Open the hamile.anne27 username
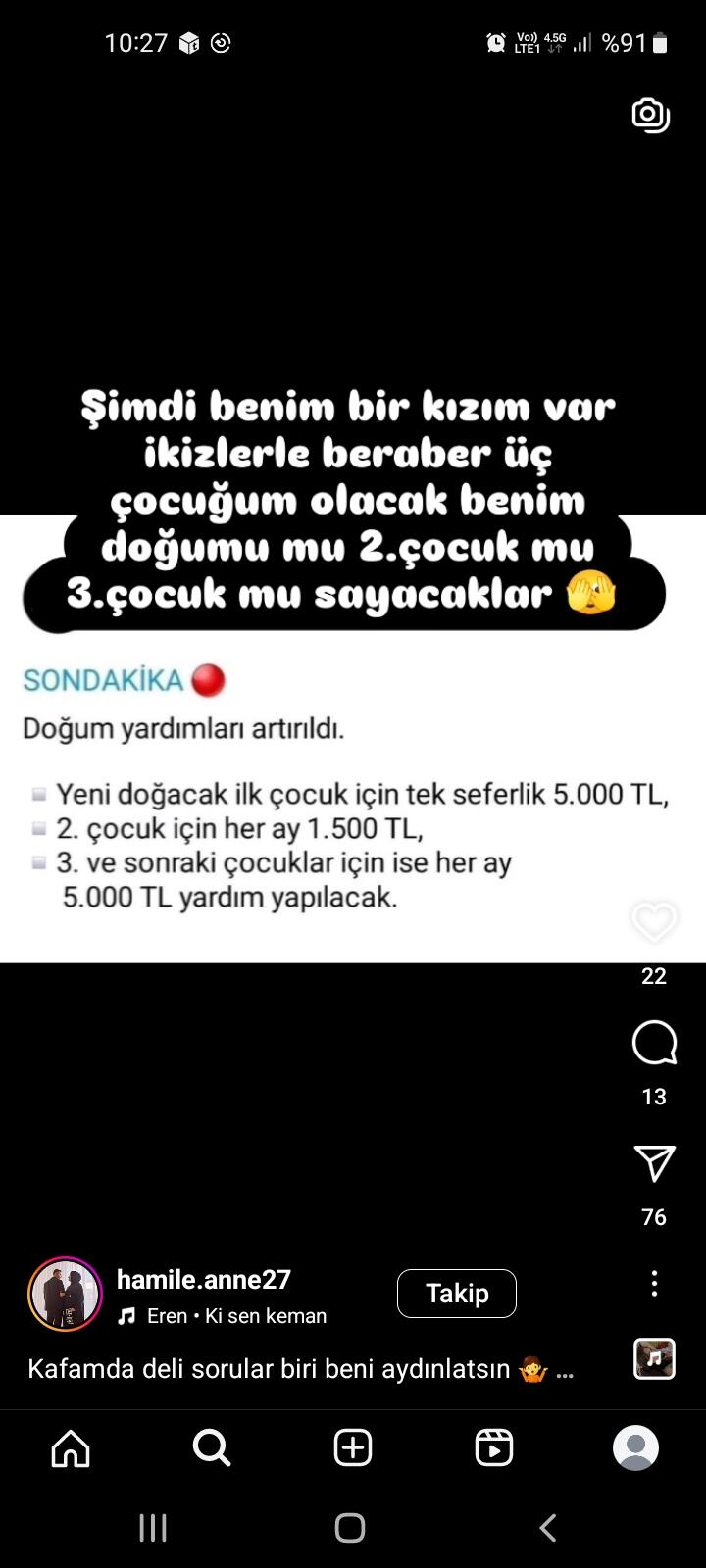The height and width of the screenshot is (1568, 706). 204,1279
